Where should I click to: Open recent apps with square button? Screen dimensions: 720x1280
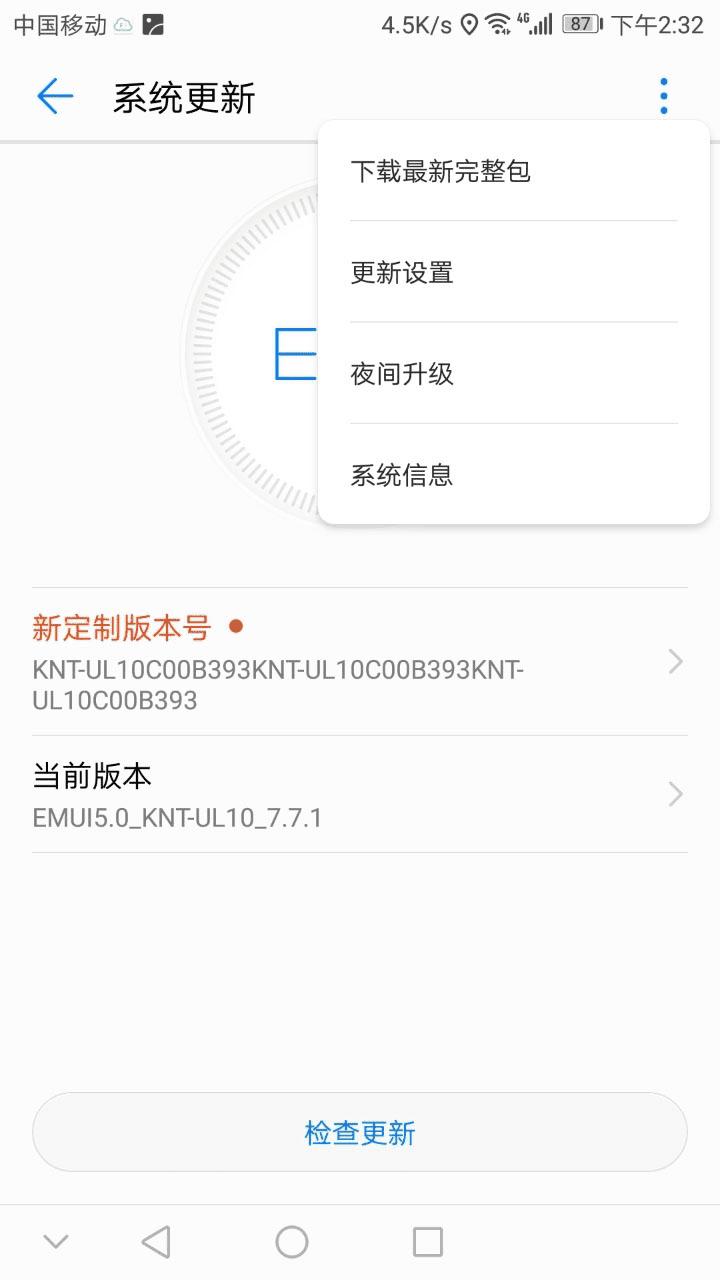click(428, 1242)
